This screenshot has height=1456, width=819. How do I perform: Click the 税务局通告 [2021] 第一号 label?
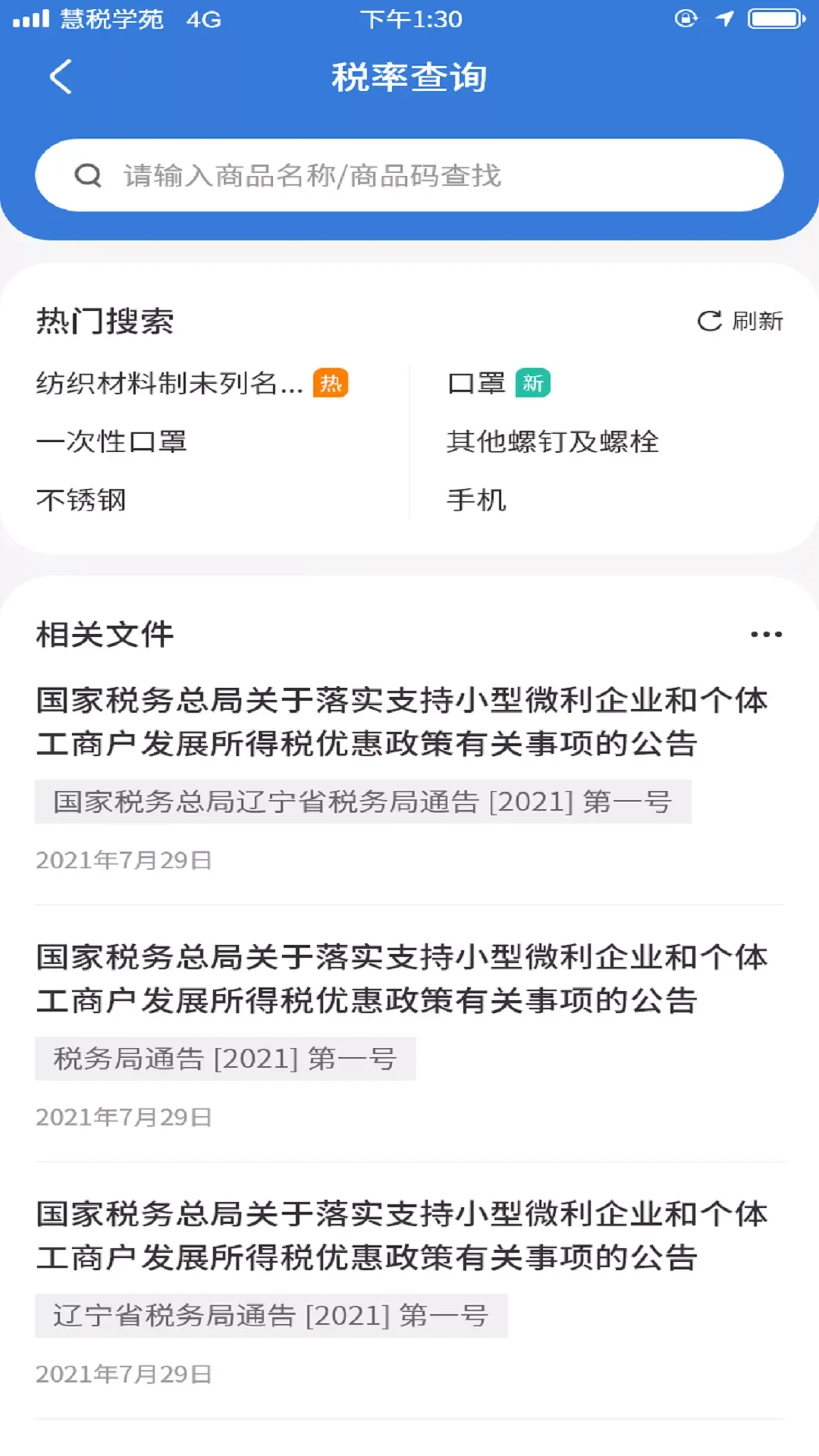(225, 1058)
